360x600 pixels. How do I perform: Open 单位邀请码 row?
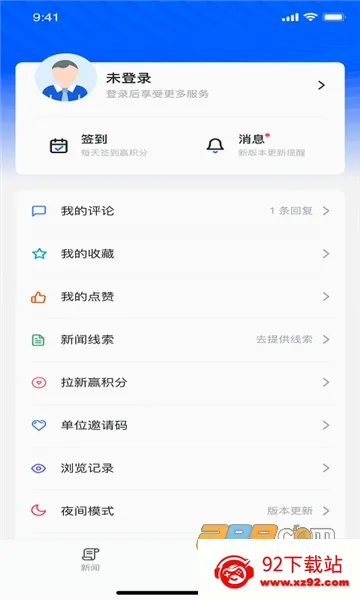tap(180, 425)
